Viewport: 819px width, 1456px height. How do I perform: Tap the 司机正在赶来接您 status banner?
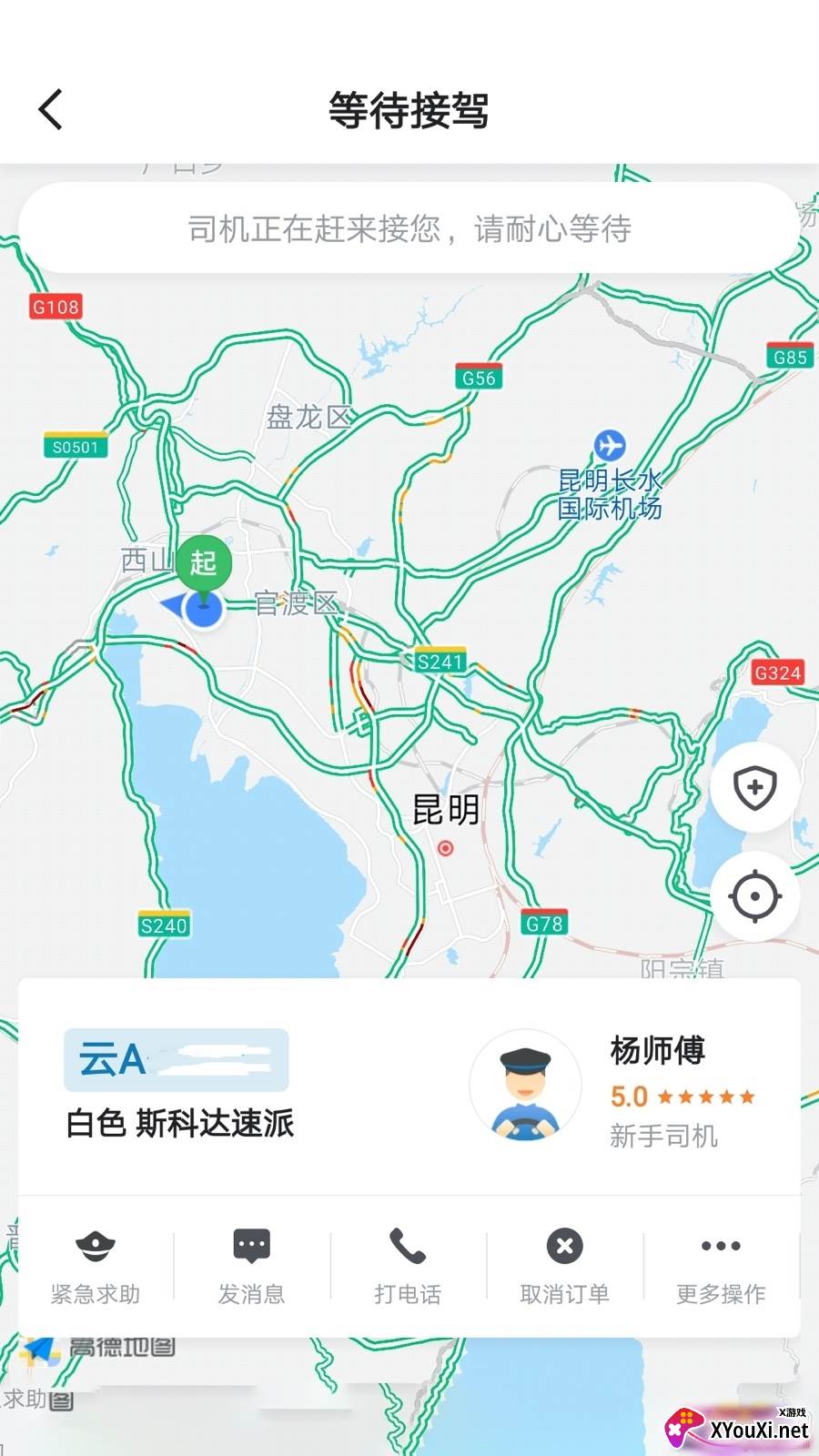409,229
